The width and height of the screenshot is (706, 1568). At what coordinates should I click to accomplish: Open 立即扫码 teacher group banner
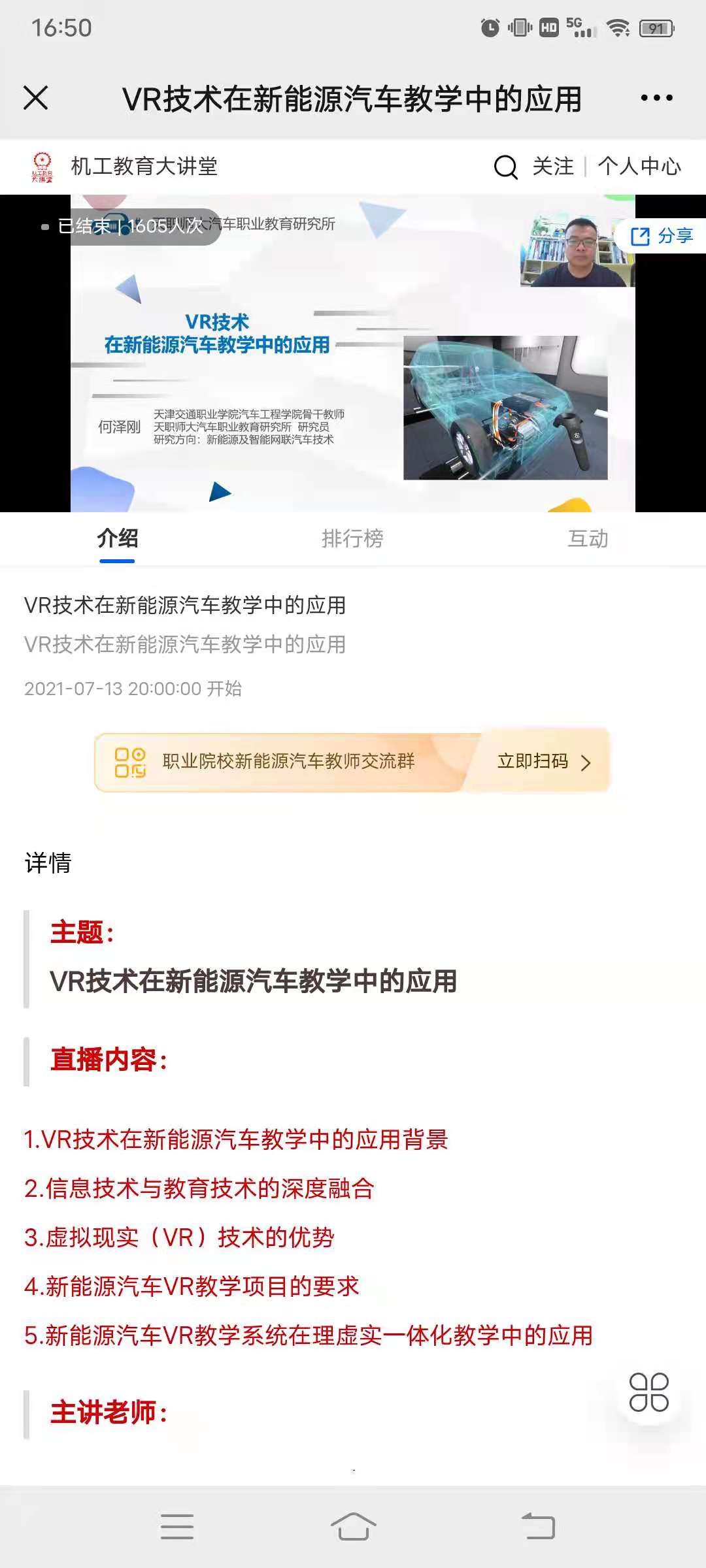point(544,762)
